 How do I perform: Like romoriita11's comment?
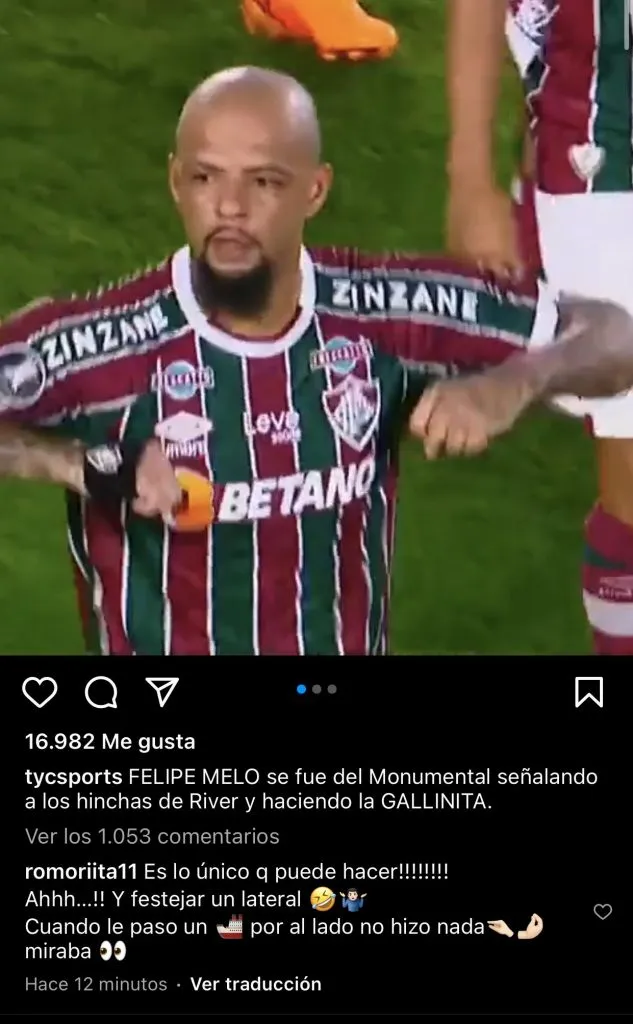(602, 912)
